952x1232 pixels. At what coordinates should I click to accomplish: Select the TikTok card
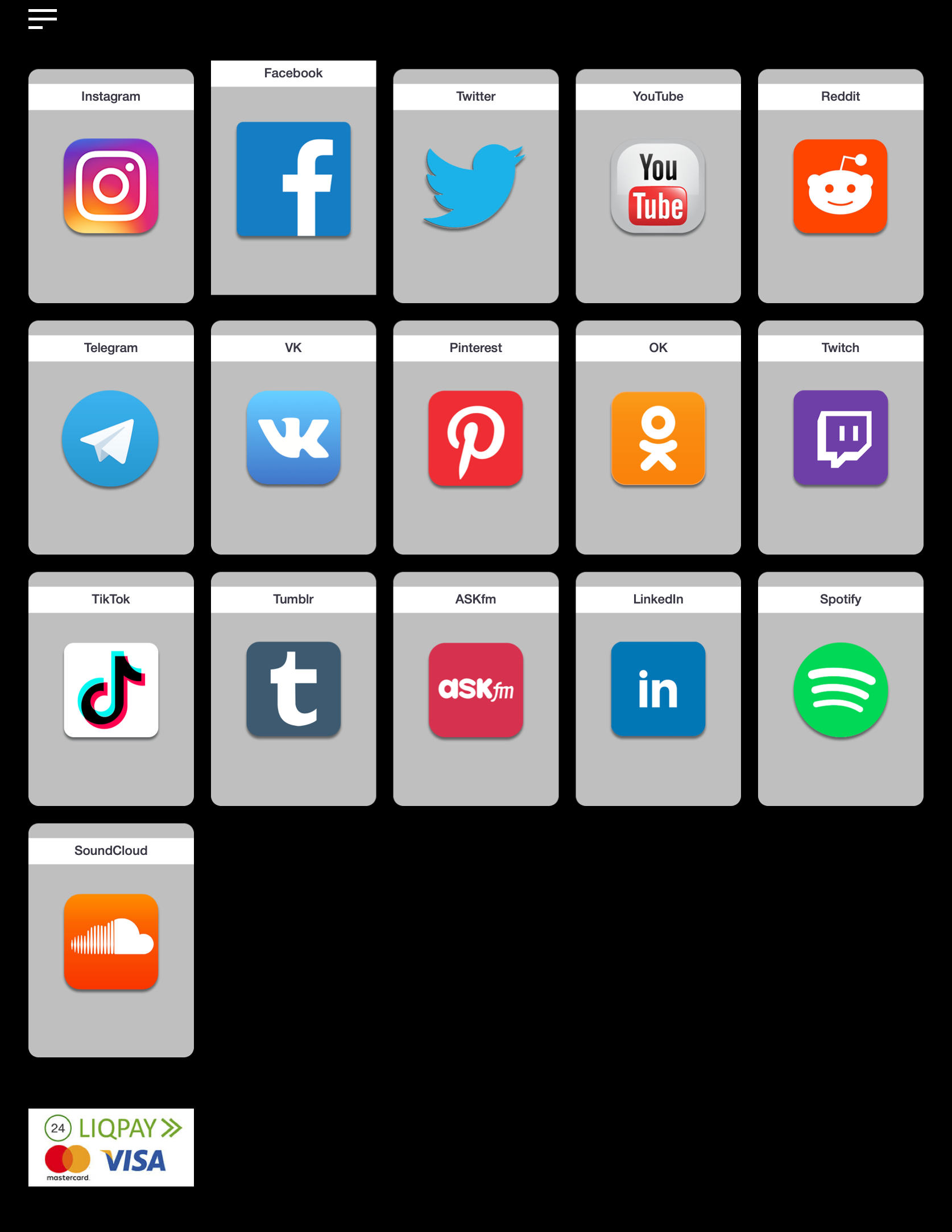[x=111, y=689]
